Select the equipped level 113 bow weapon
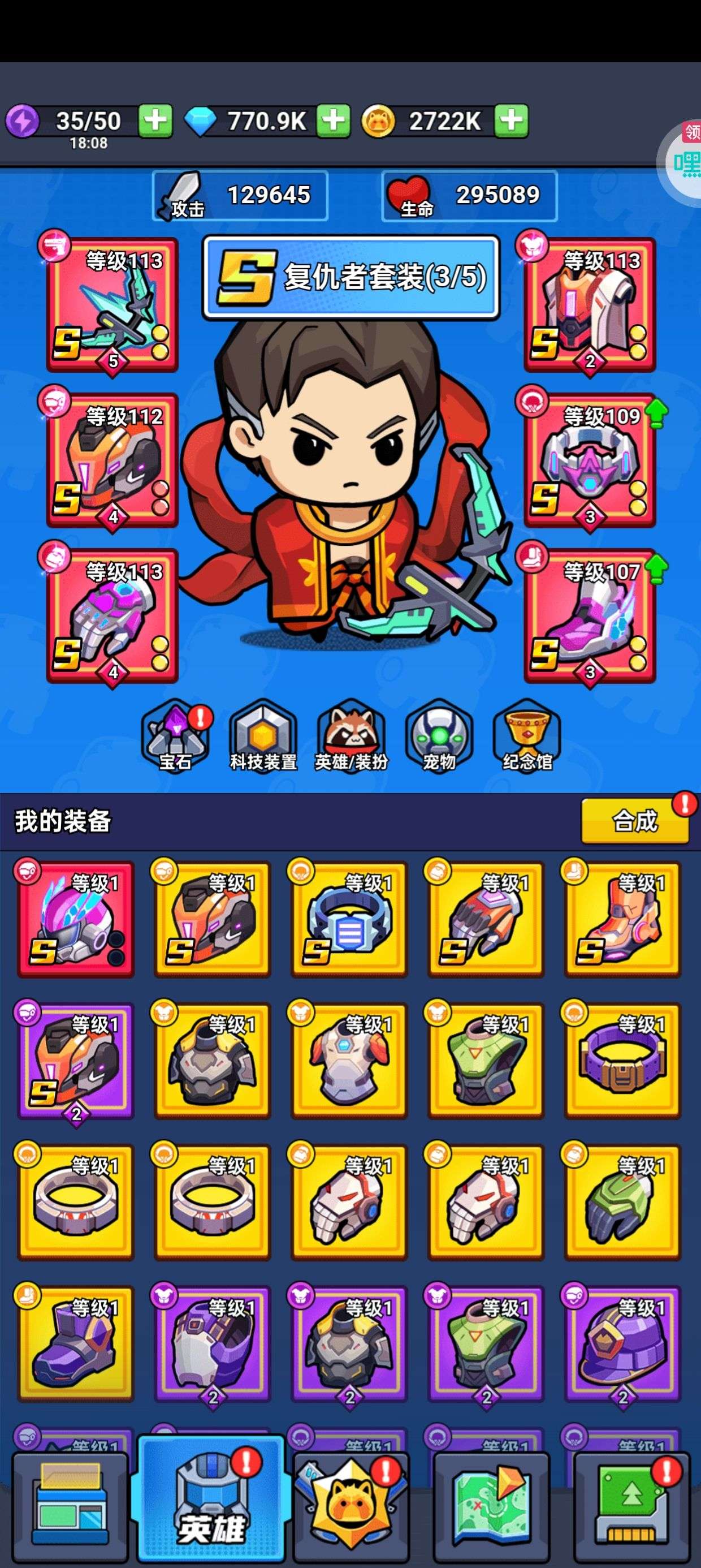Image resolution: width=701 pixels, height=1568 pixels. [112, 304]
